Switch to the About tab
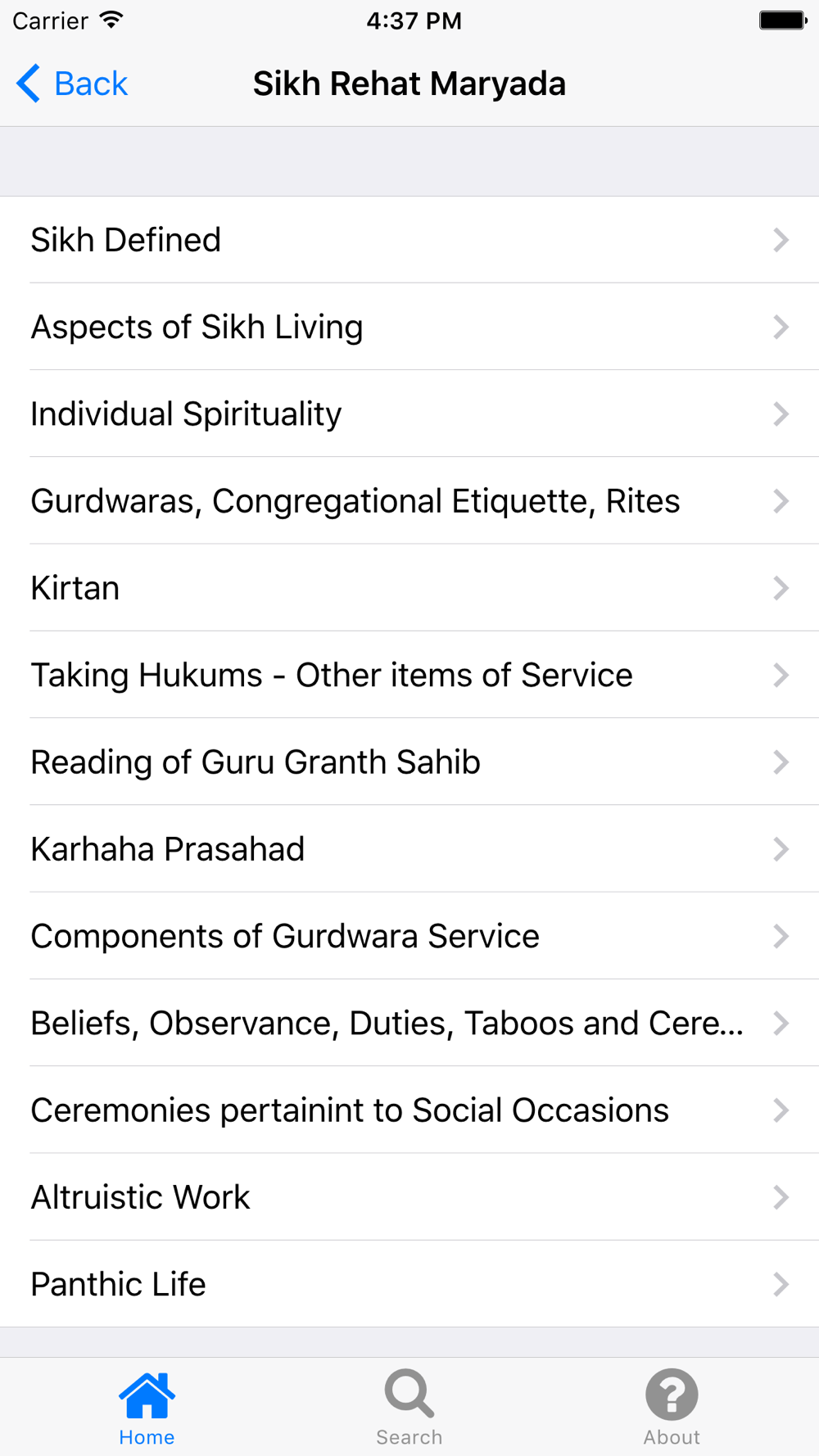 [672, 1408]
